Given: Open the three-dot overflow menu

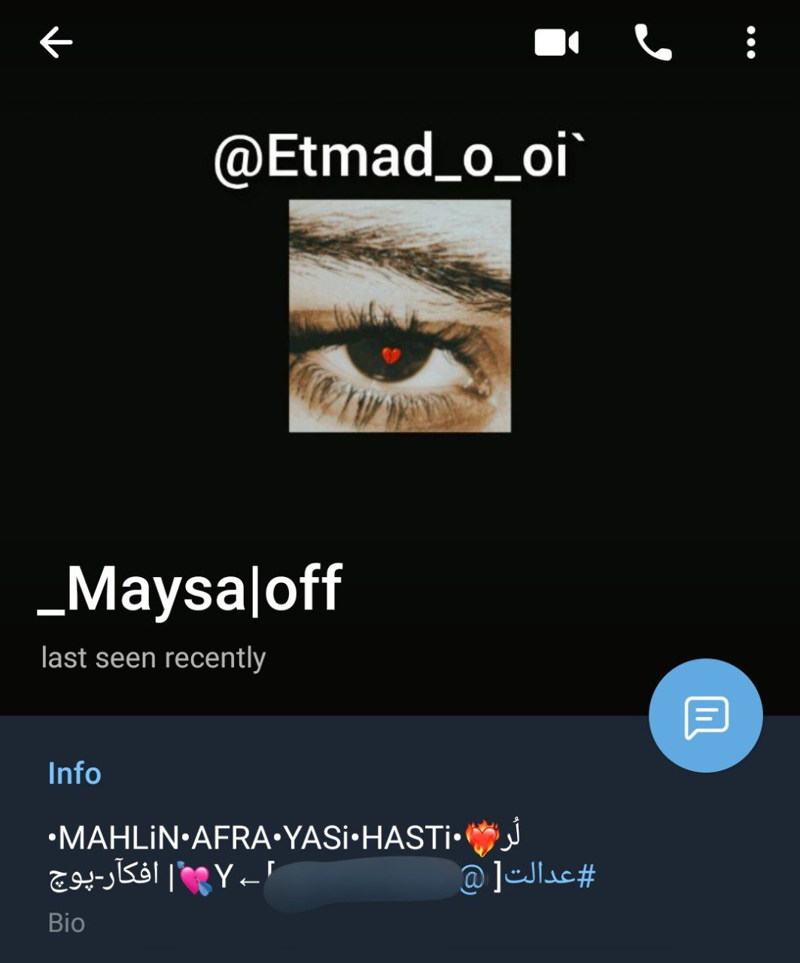Looking at the screenshot, I should pos(751,42).
